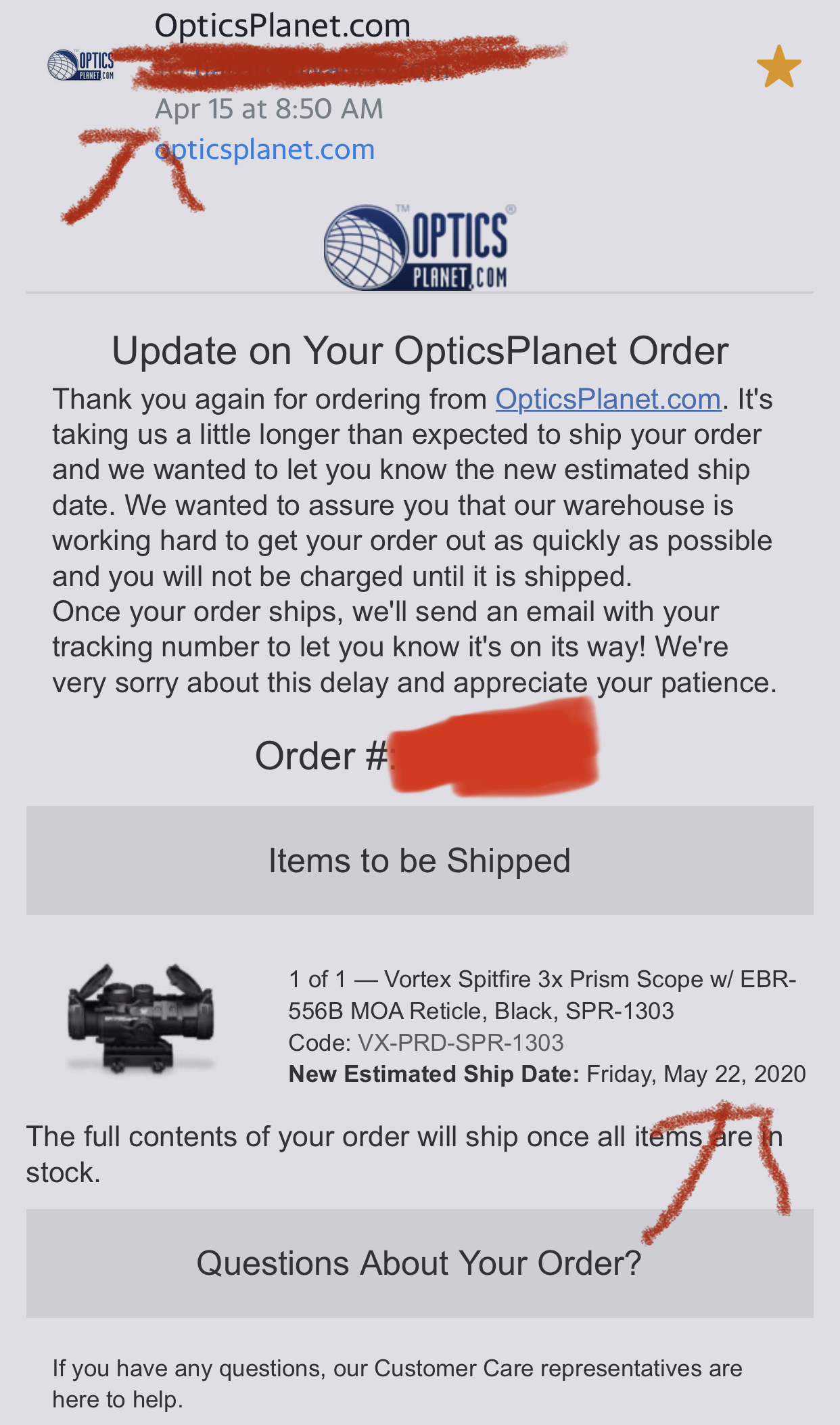
Task: Toggle the gold star on this email
Action: [778, 67]
